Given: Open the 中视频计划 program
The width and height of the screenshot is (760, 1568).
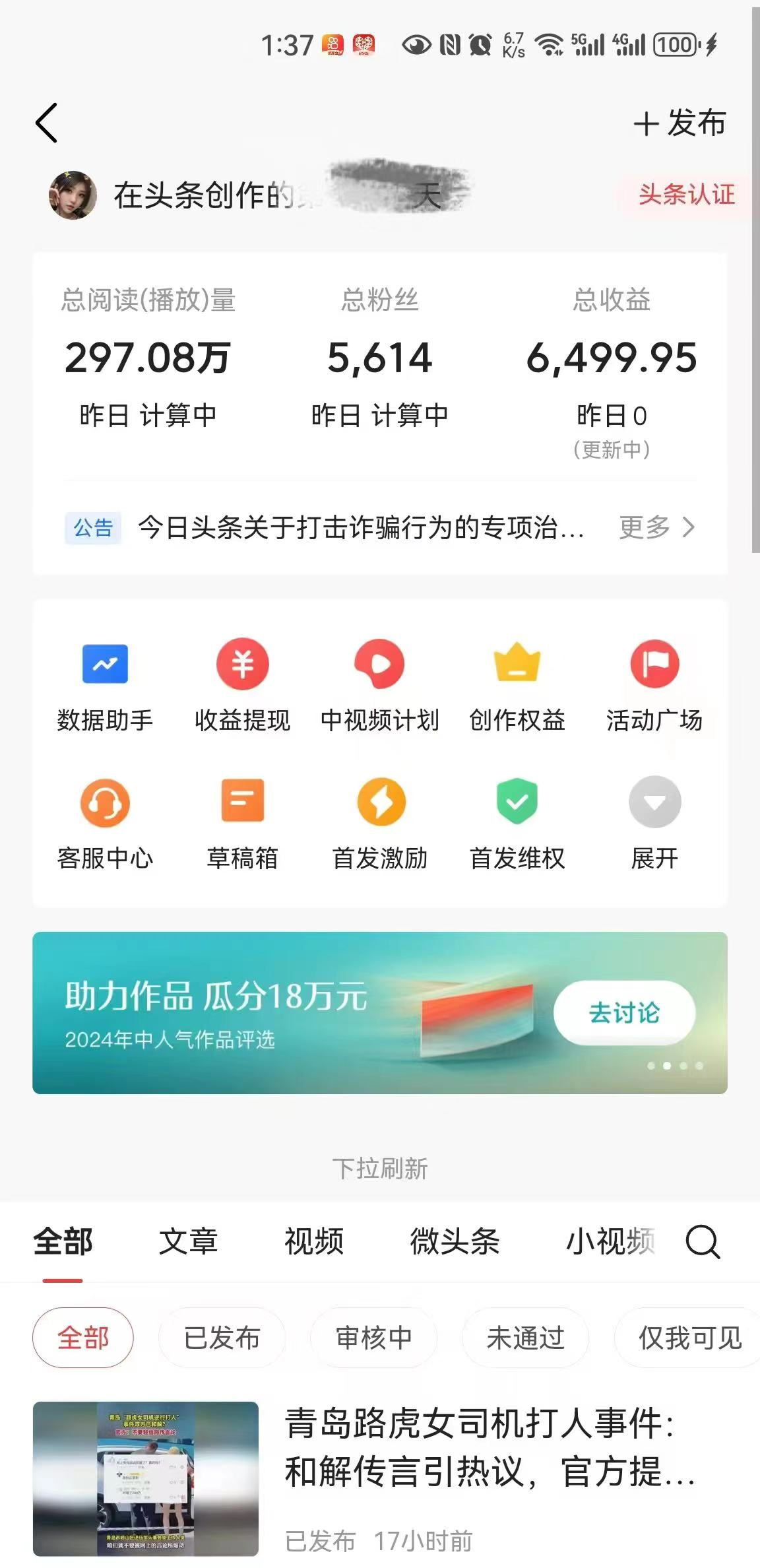Looking at the screenshot, I should pos(379,686).
